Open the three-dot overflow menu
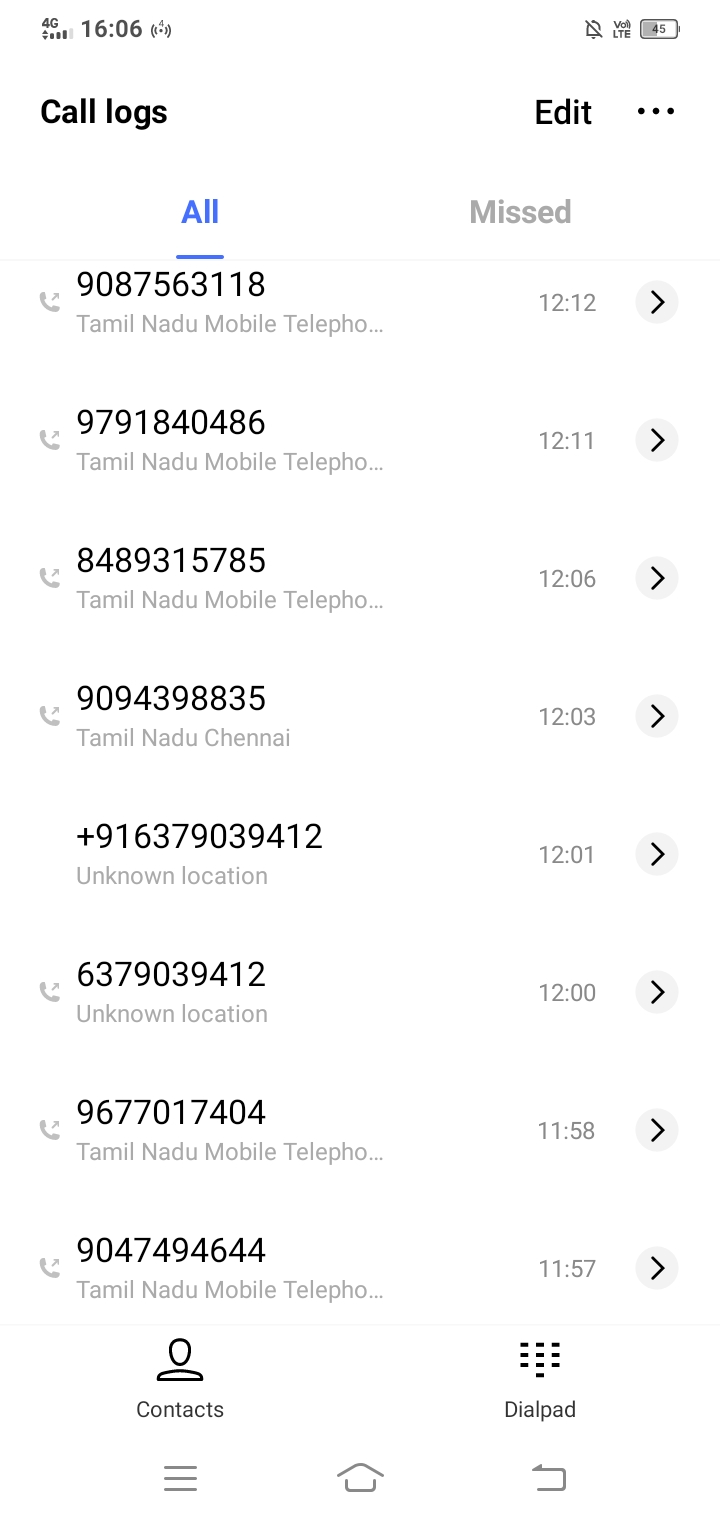The image size is (720, 1520). coord(656,112)
